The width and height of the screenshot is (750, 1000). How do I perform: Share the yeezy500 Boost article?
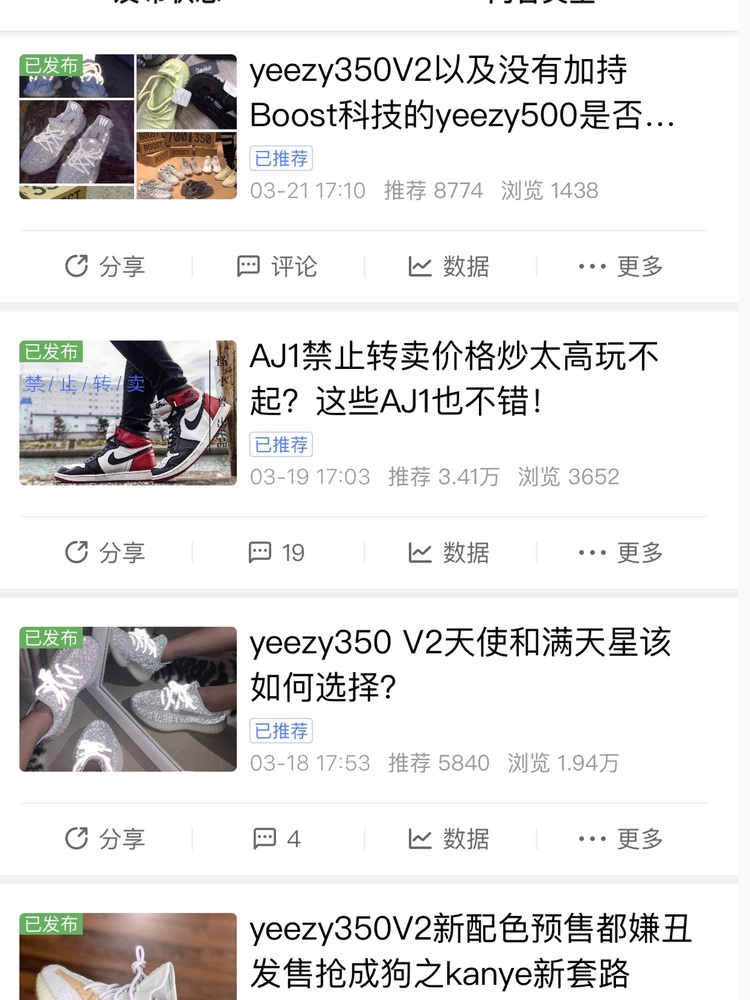pos(105,266)
